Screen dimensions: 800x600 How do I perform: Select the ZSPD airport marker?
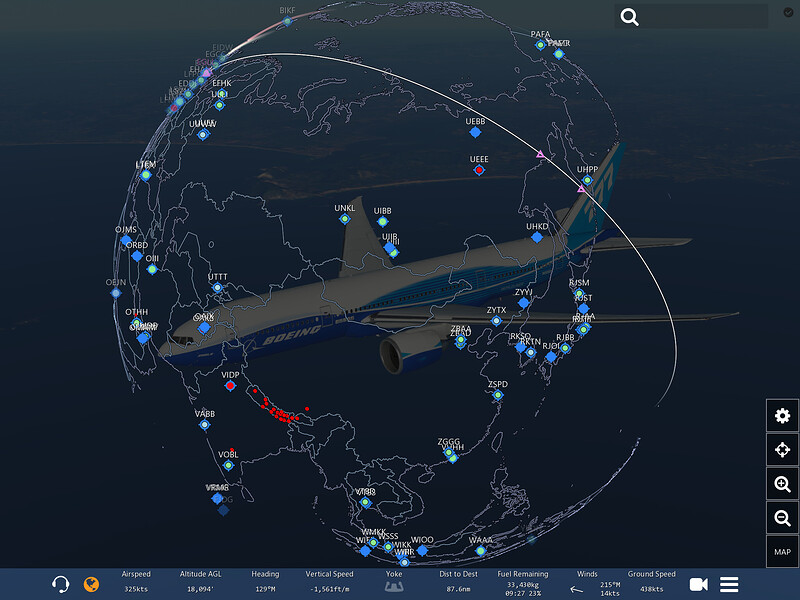click(x=498, y=395)
